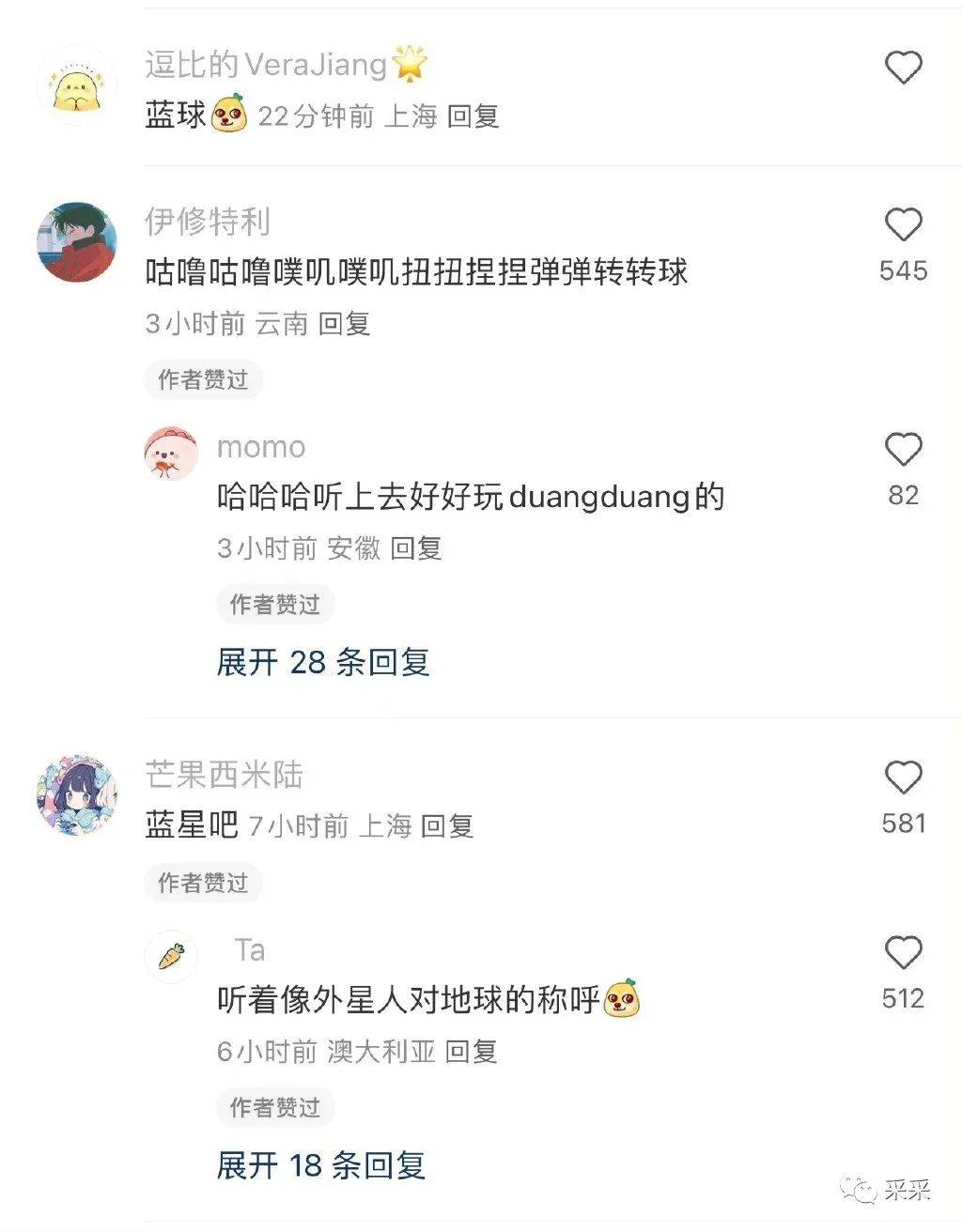Like 芒果西米陆's comment 蓝星吧
962x1232 pixels.
pyautogui.click(x=903, y=778)
